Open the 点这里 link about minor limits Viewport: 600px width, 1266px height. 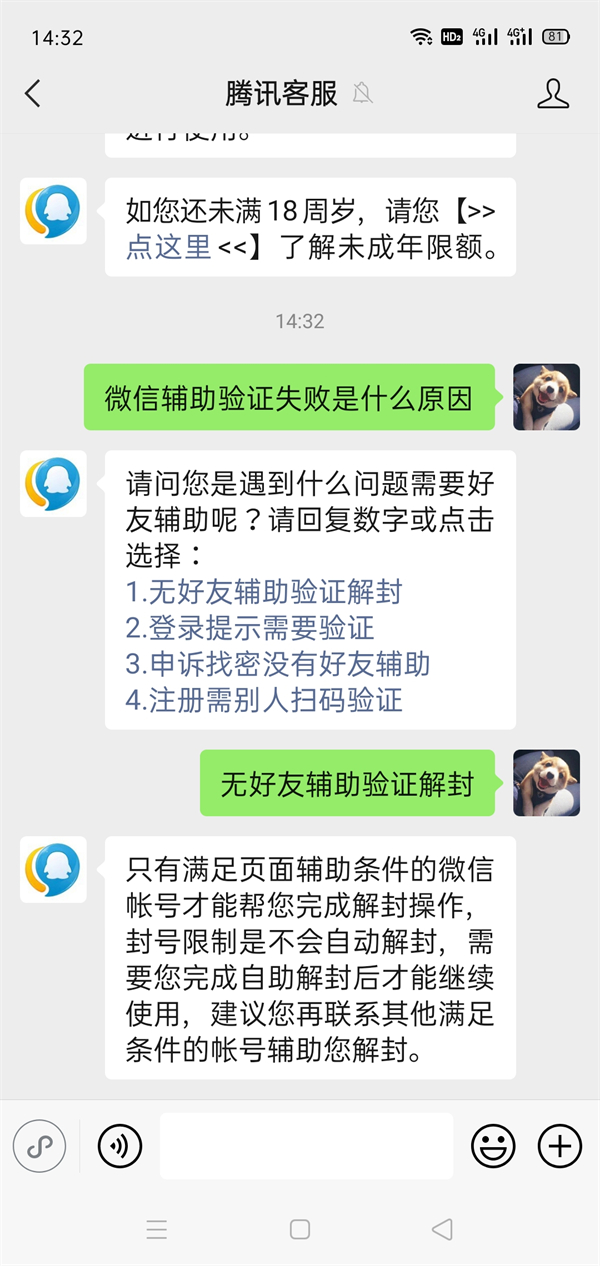(168, 246)
